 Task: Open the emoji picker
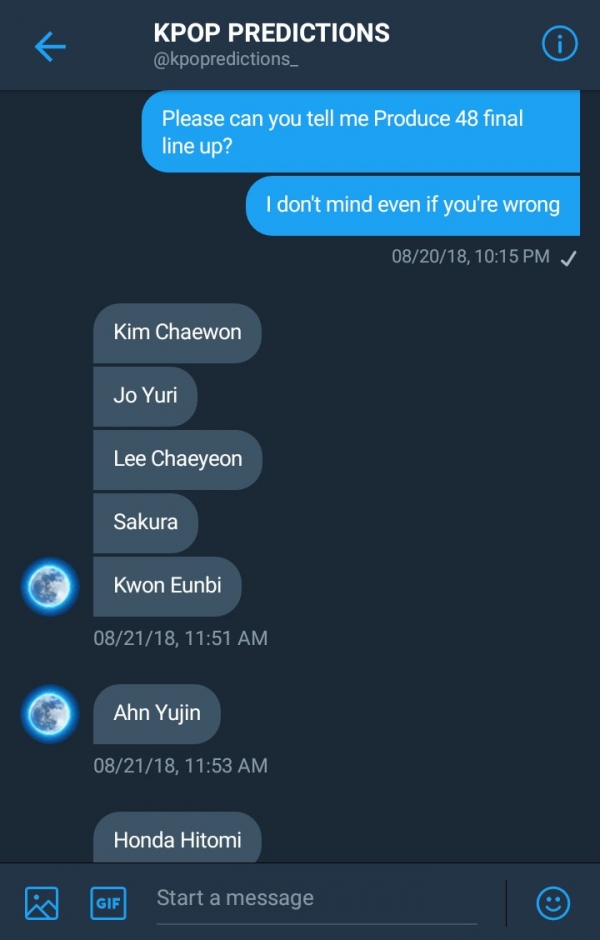point(553,903)
